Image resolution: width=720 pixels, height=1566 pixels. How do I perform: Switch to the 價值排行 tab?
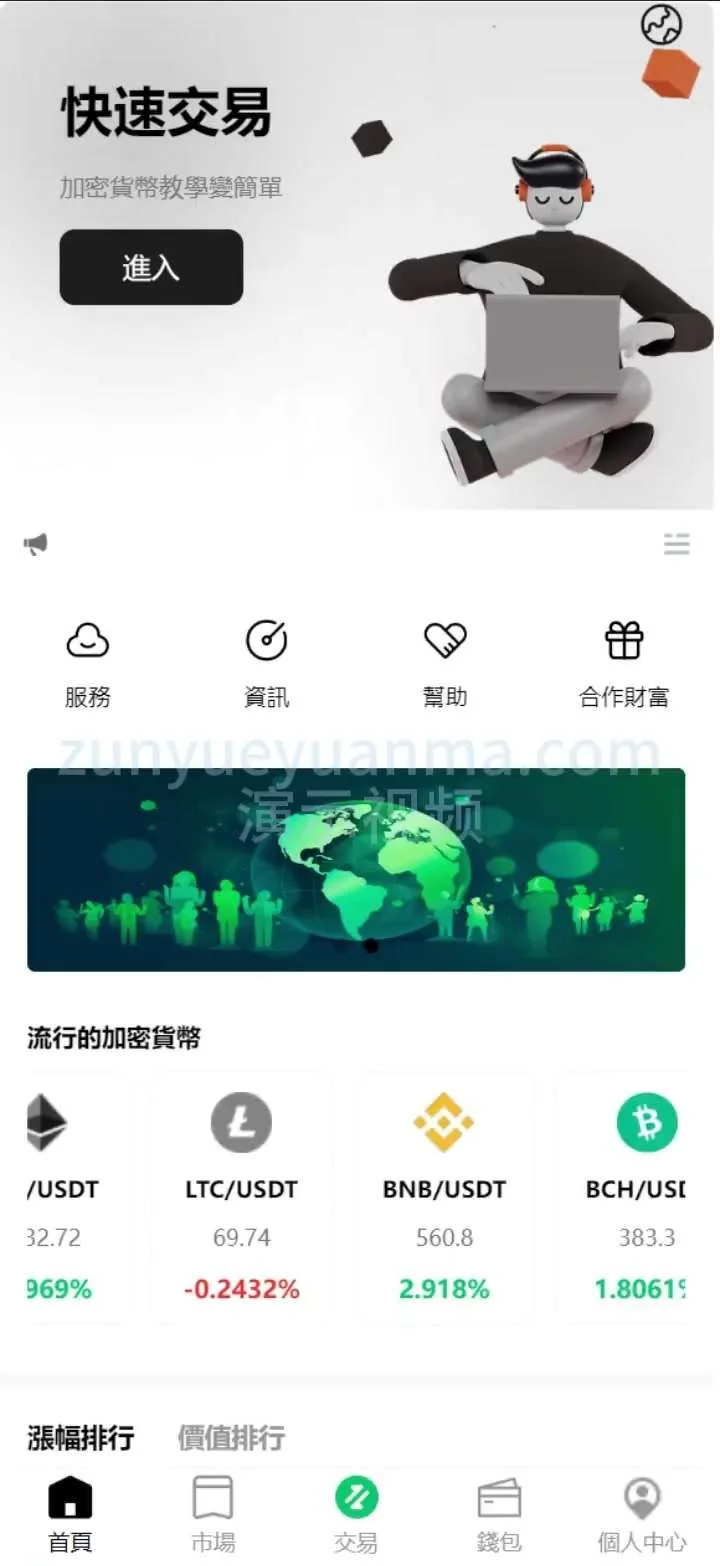[x=231, y=1438]
